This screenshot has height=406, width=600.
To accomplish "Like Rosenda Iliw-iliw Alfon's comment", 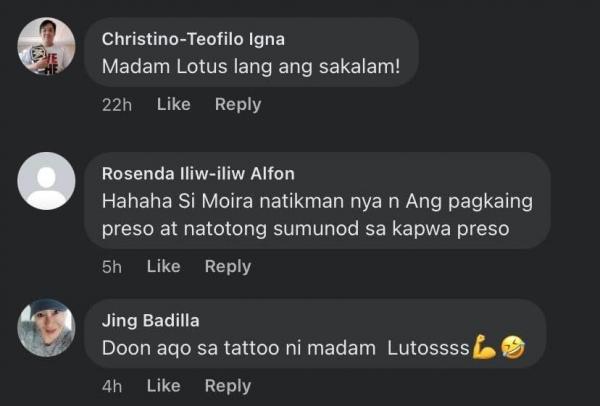I will click(x=163, y=266).
